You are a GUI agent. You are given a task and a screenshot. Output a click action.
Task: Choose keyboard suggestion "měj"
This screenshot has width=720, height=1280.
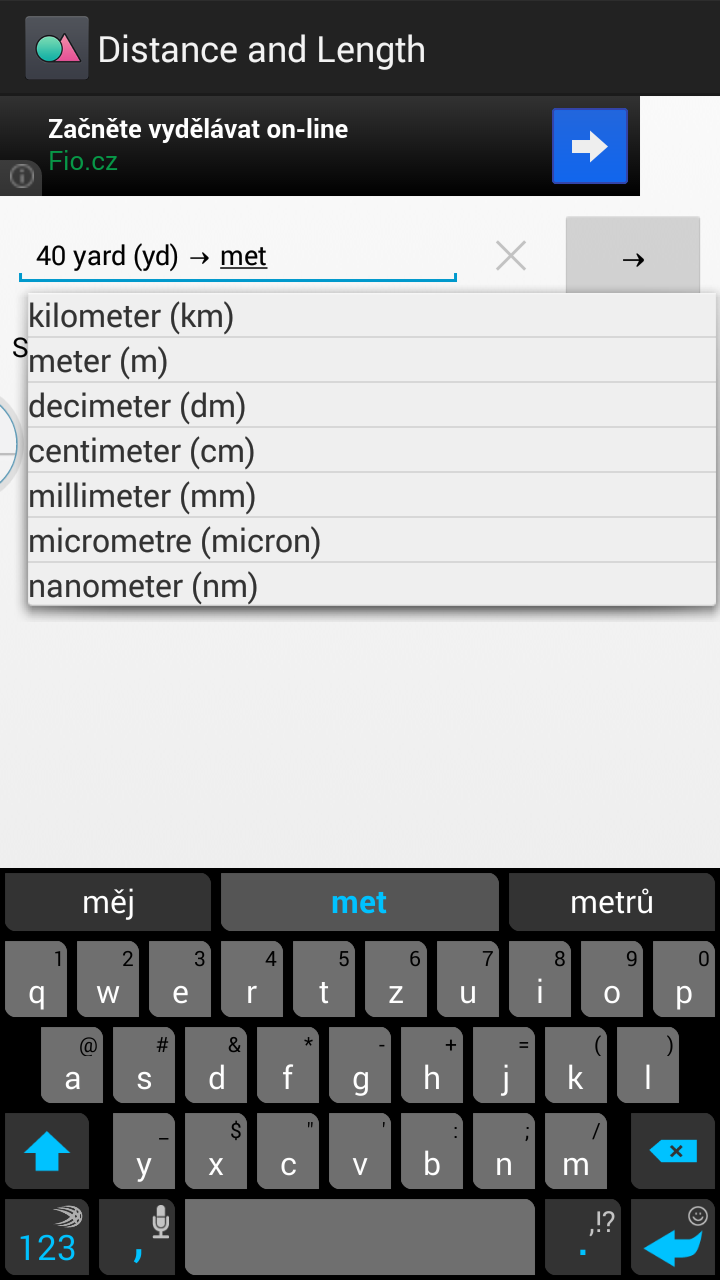click(108, 902)
